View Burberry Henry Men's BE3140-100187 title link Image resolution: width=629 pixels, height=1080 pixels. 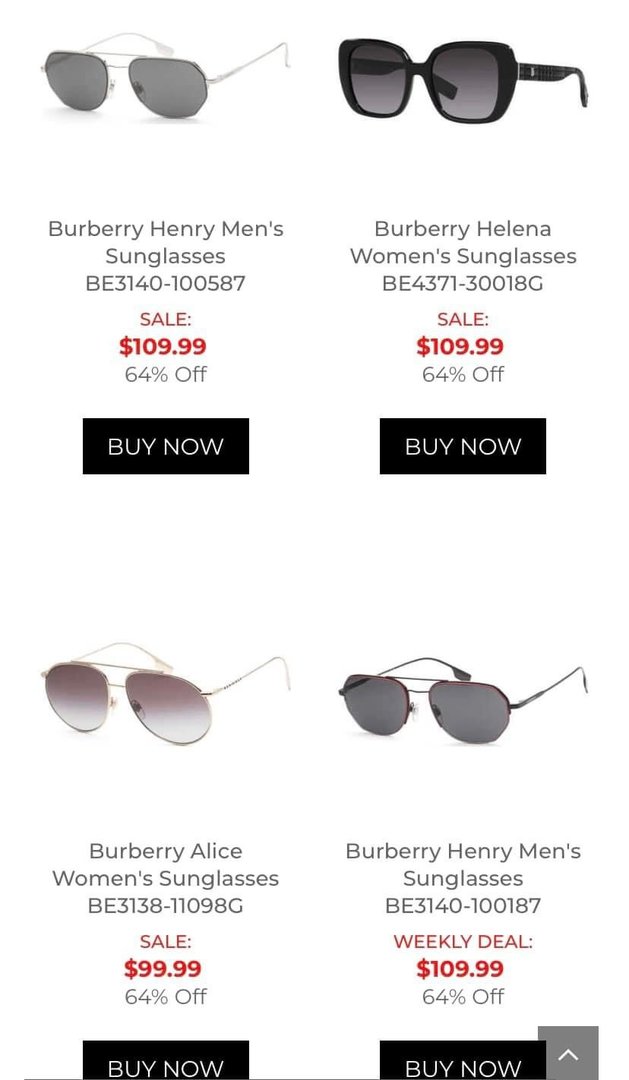[462, 878]
